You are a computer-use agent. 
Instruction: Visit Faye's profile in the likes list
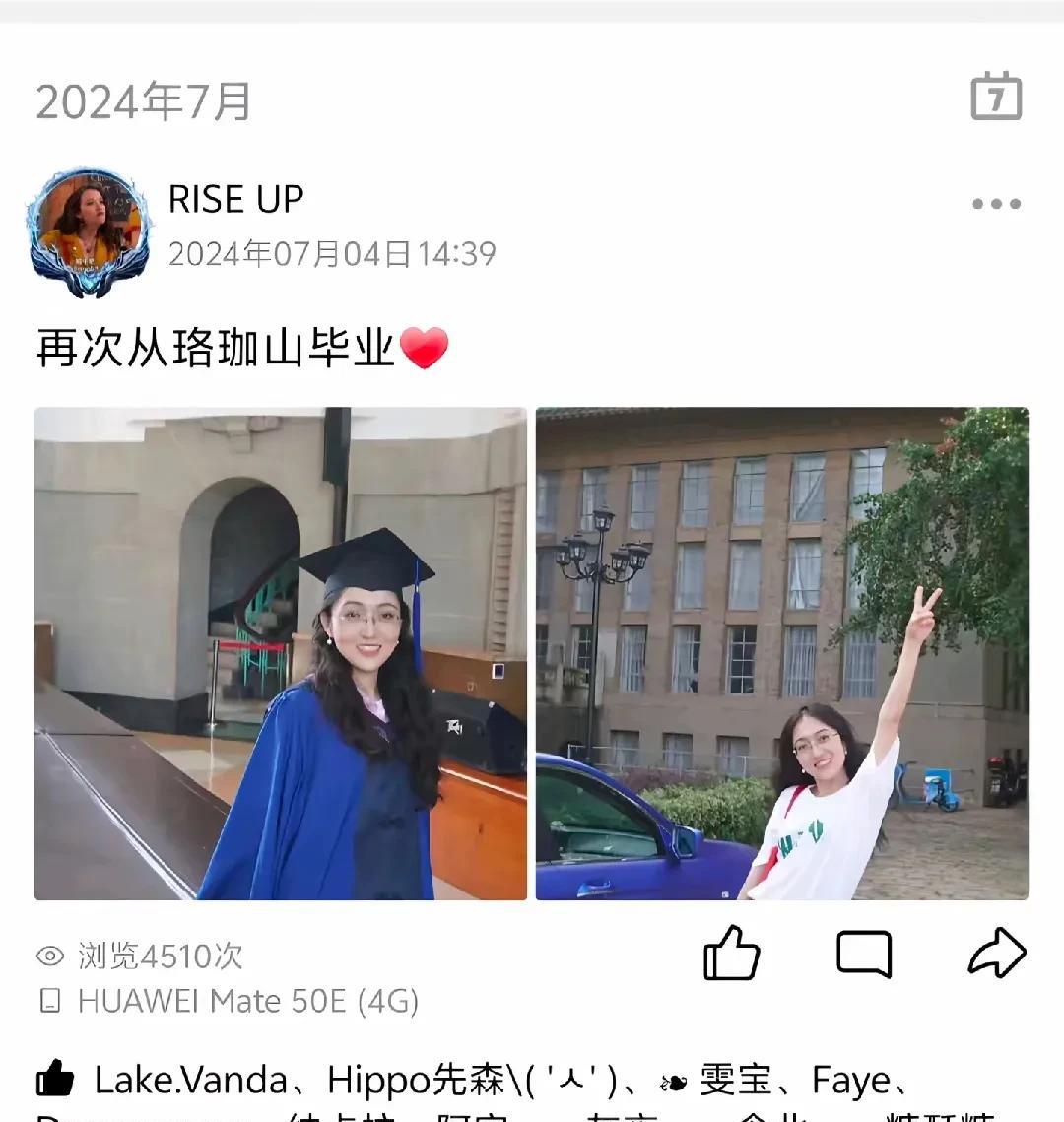pos(850,1081)
